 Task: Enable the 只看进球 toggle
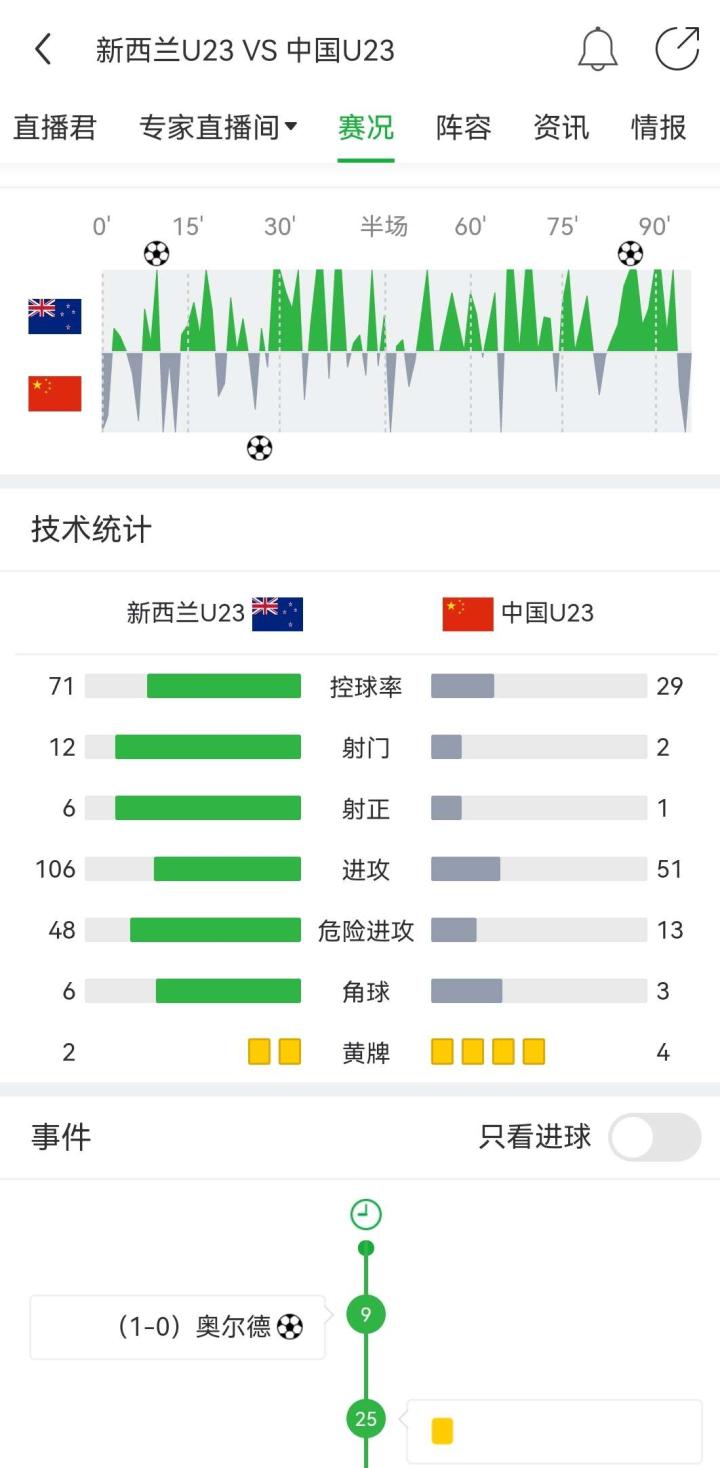(655, 1137)
